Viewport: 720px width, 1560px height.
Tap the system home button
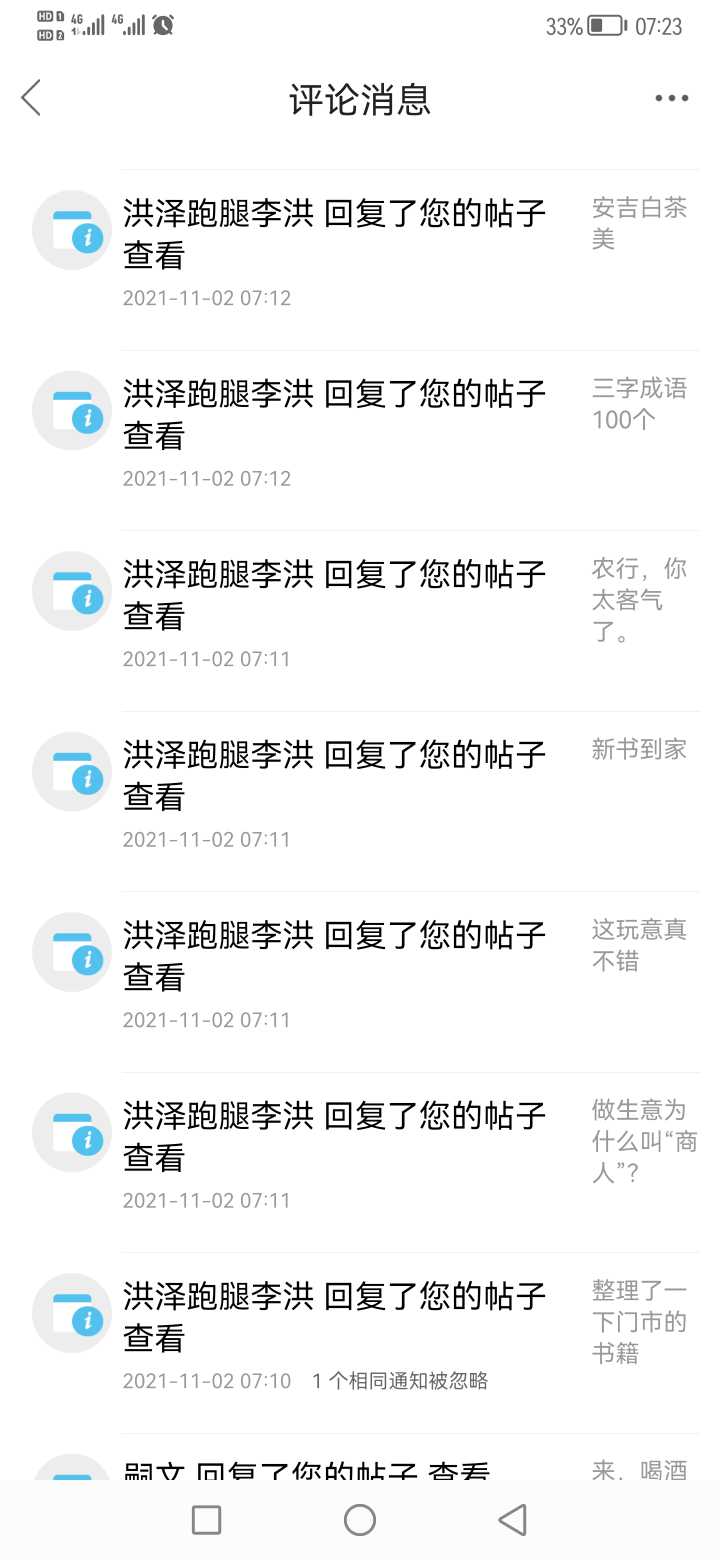[360, 1520]
